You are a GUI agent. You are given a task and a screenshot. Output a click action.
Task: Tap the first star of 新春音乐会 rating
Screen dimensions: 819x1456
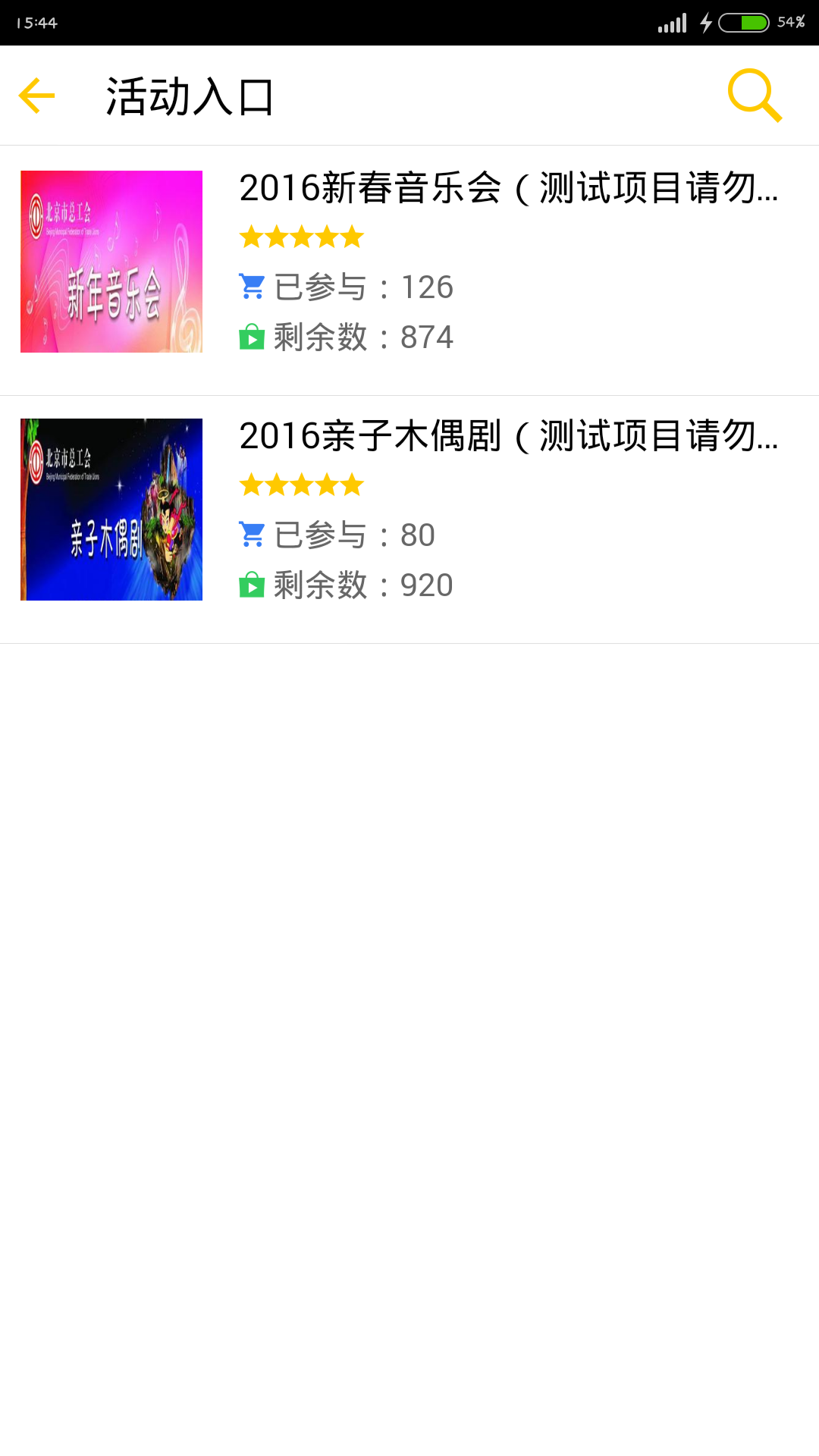250,237
